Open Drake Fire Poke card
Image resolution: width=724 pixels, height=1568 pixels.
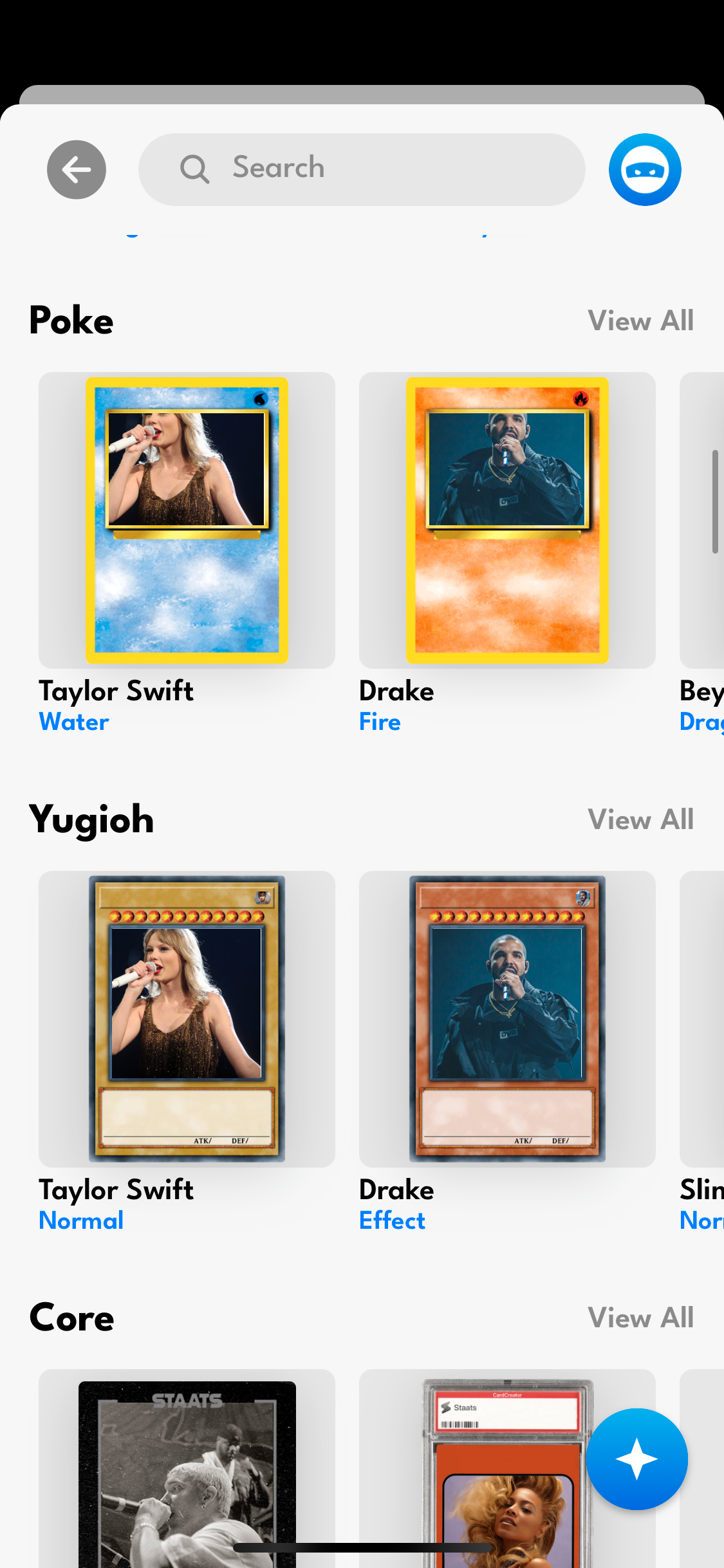click(x=507, y=520)
